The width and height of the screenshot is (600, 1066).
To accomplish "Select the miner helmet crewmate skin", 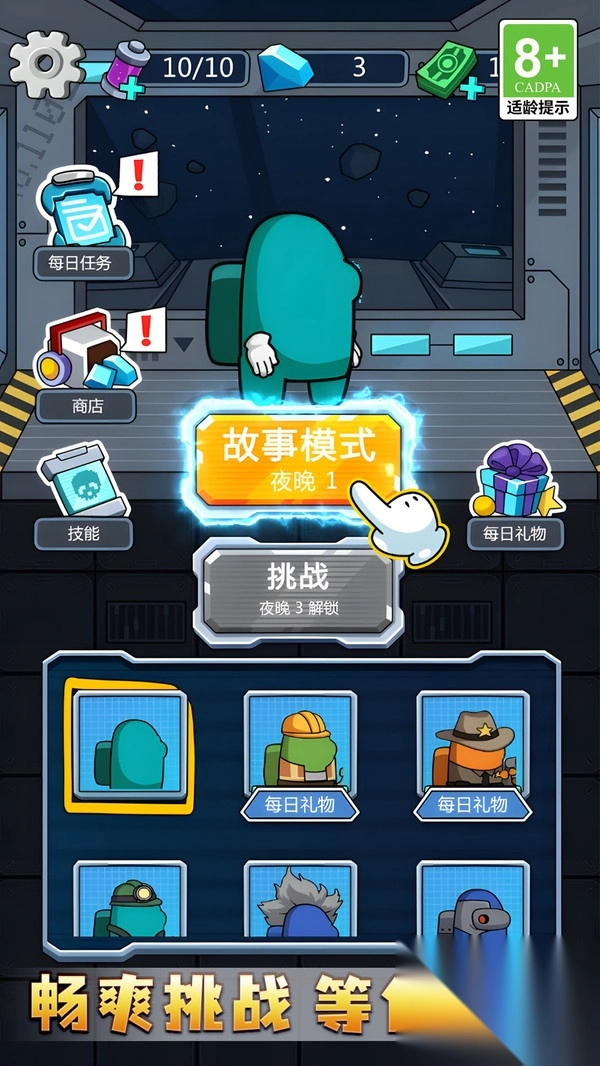I will pyautogui.click(x=130, y=902).
